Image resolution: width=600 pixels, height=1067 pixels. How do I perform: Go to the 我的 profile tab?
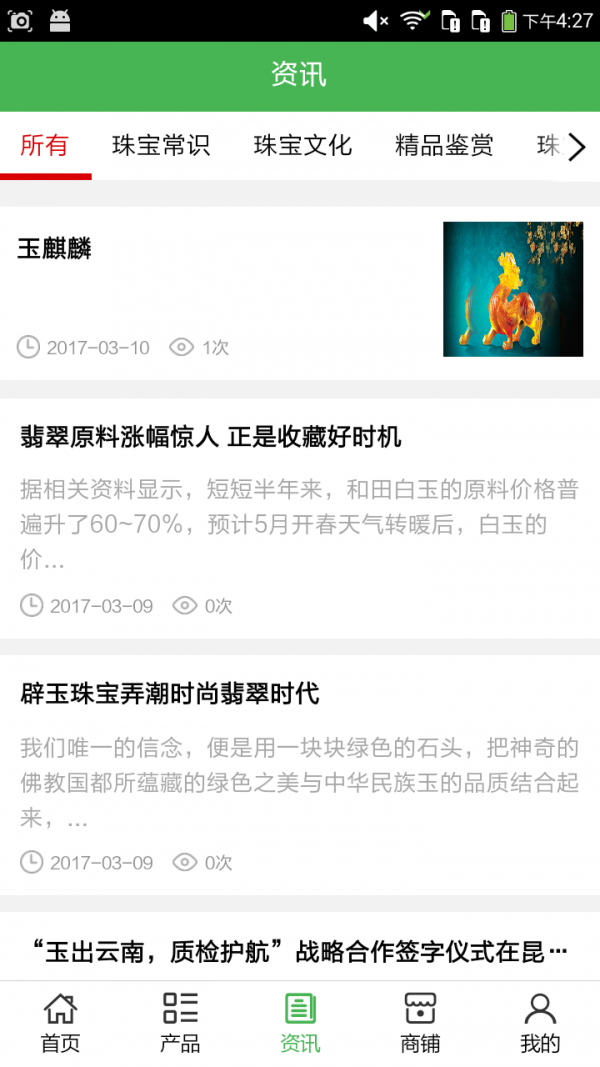[x=540, y=1023]
